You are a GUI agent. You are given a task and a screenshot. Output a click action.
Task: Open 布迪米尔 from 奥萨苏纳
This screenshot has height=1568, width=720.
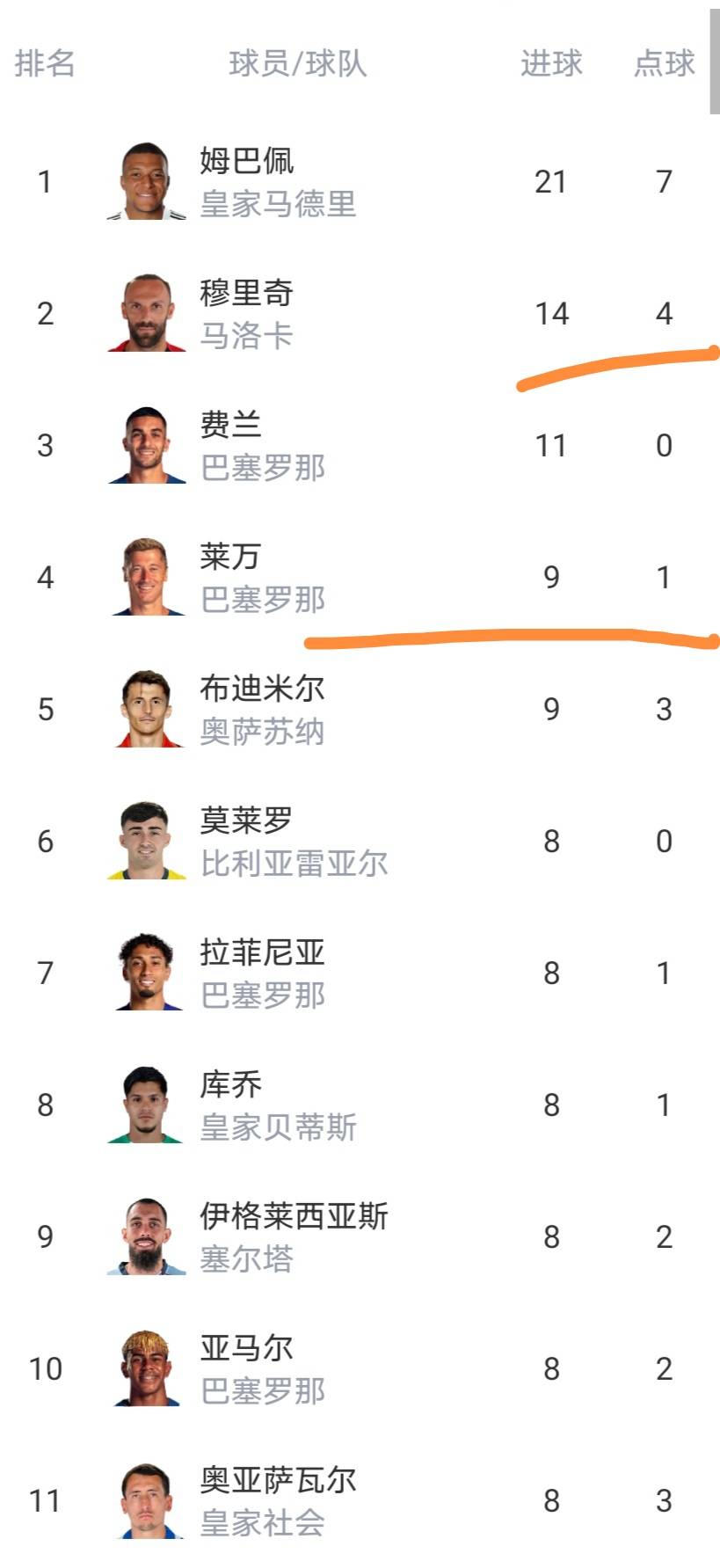[x=261, y=709]
